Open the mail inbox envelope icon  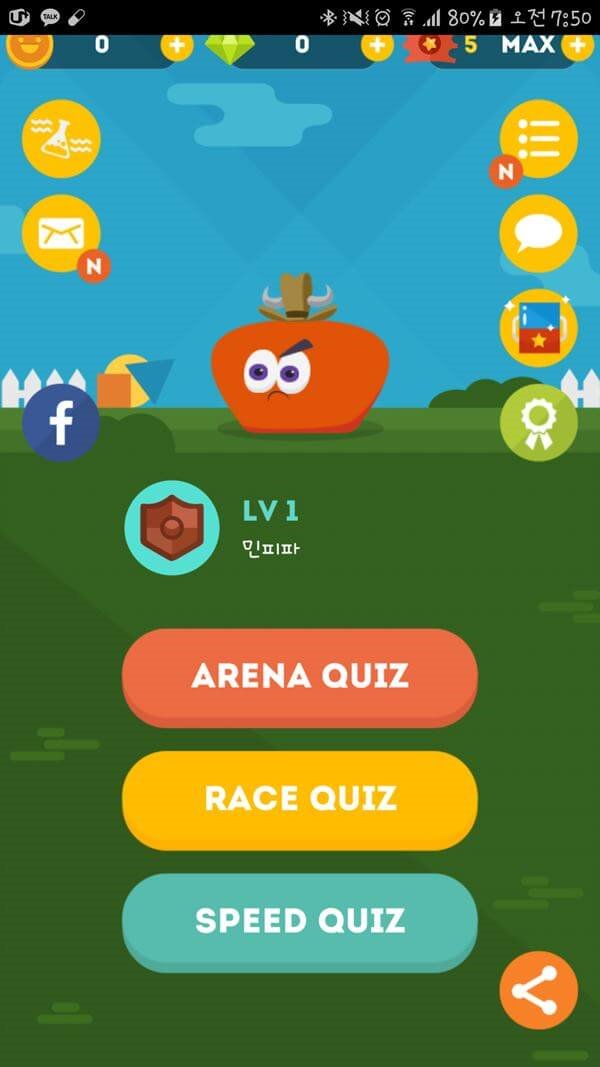click(61, 233)
